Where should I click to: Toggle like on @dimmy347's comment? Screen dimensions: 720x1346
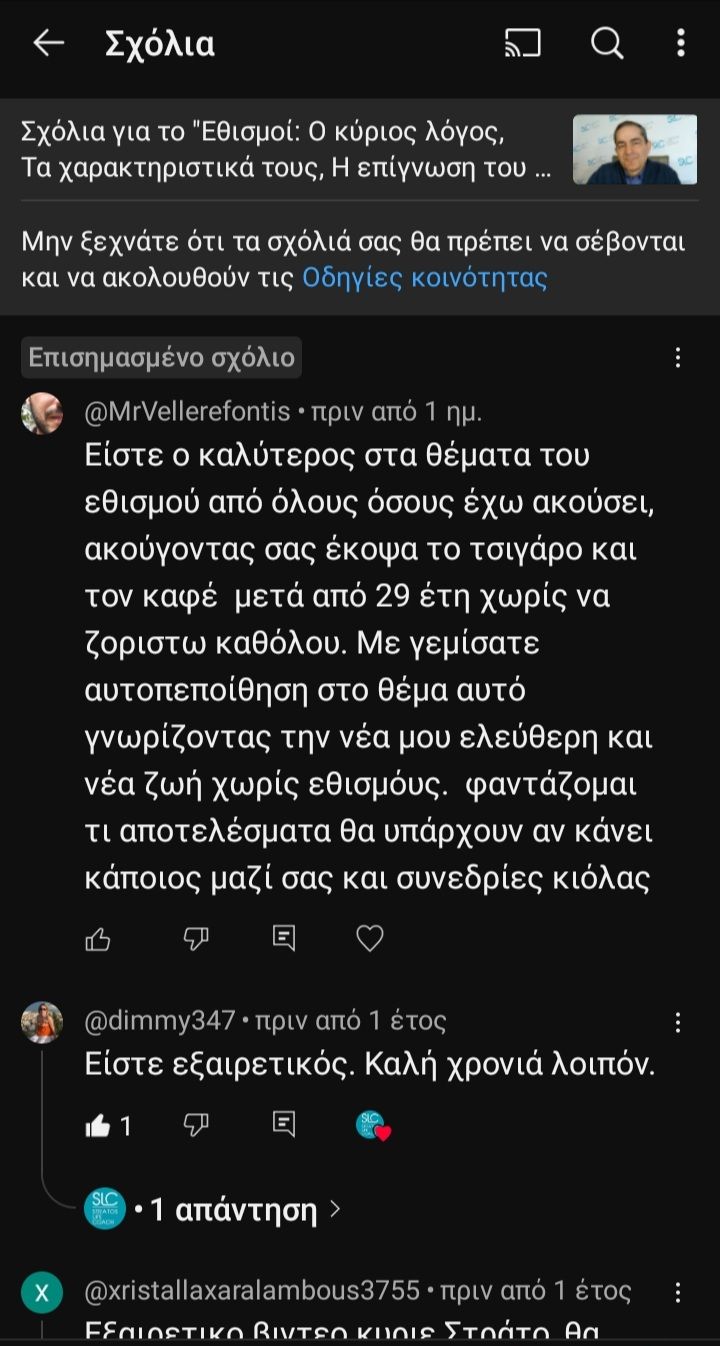pyautogui.click(x=96, y=1125)
